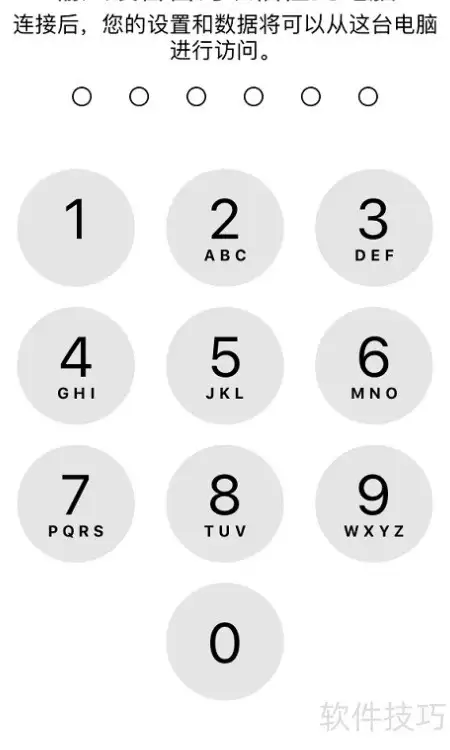Enter digit 0 on the keypad

tap(225, 641)
